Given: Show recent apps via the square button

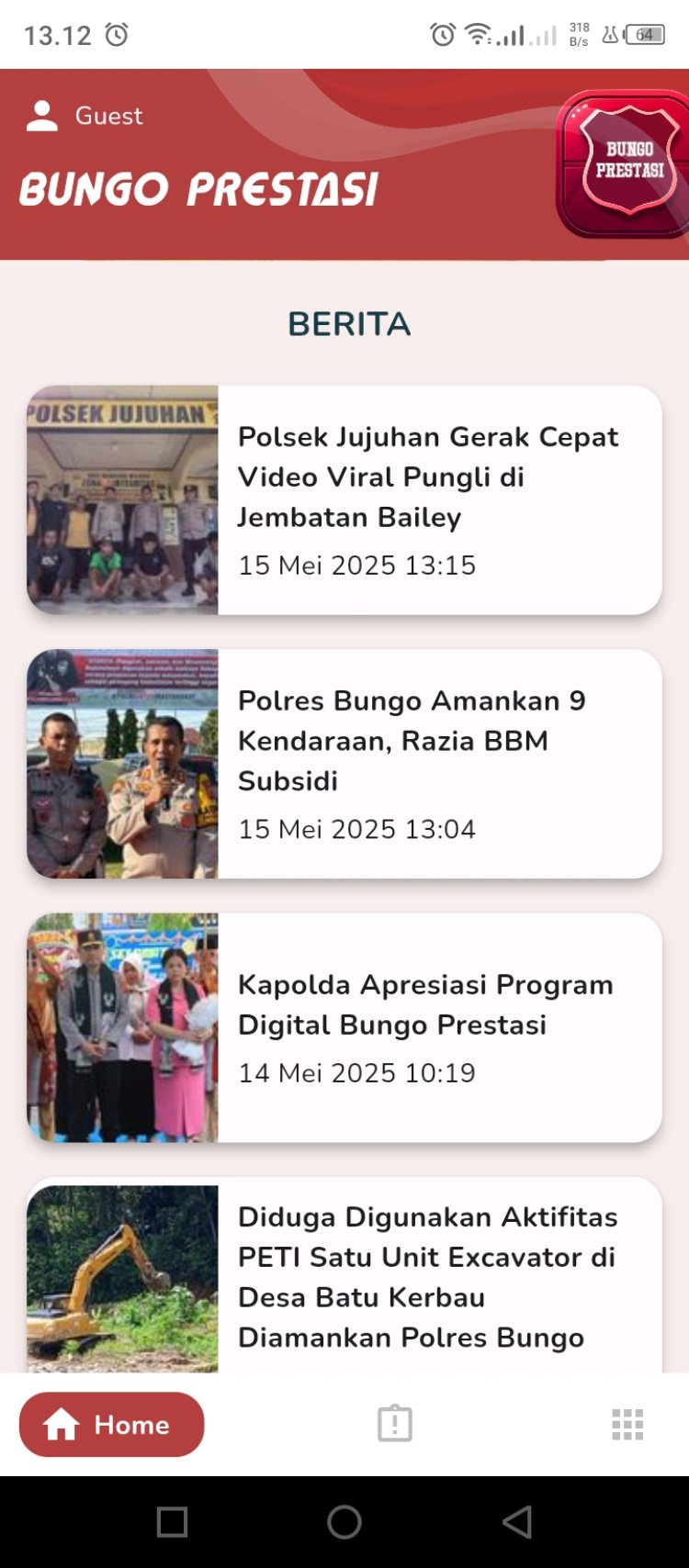Looking at the screenshot, I should coord(173,1522).
